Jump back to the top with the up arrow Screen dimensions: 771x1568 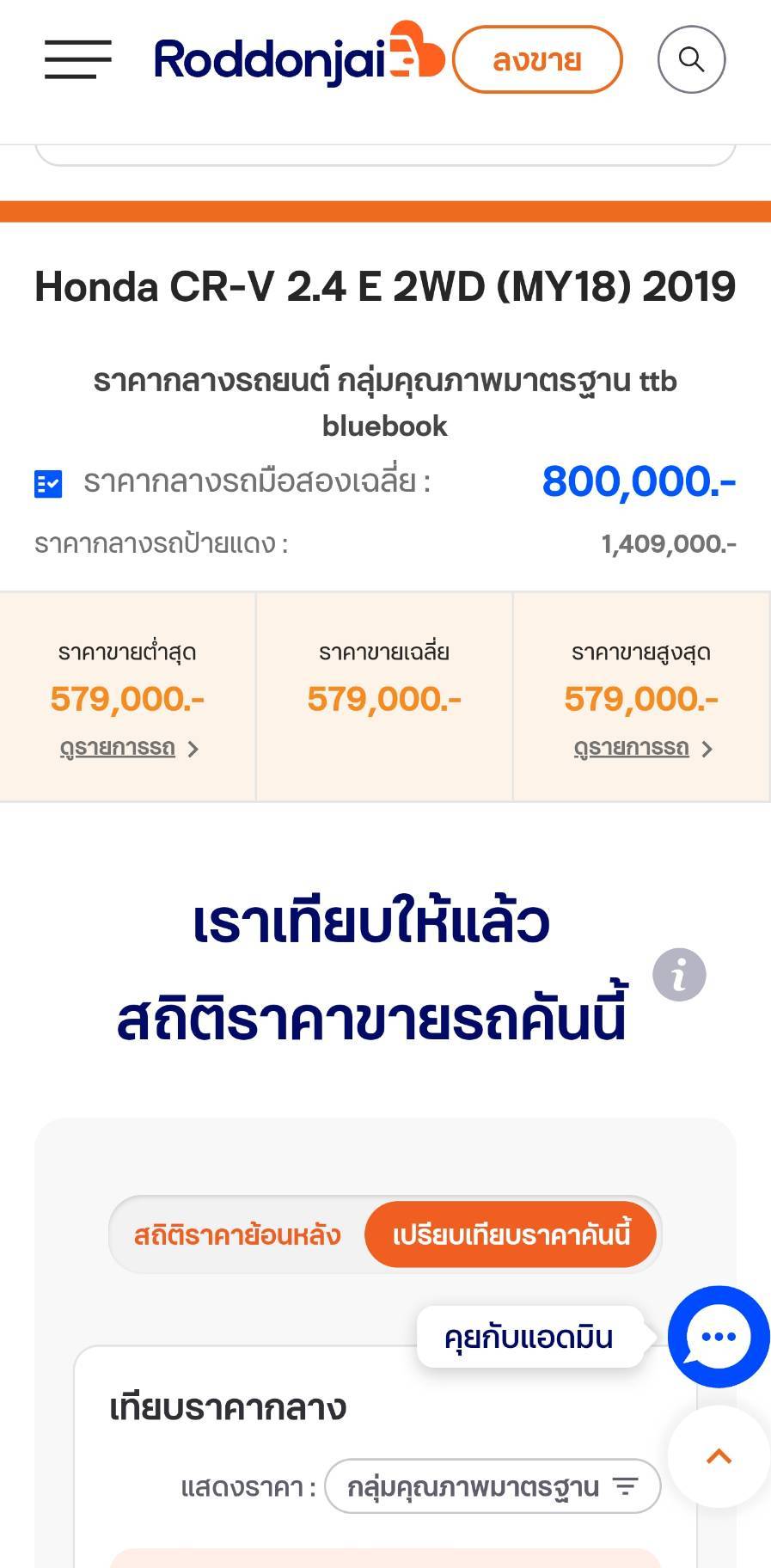pos(719,1456)
